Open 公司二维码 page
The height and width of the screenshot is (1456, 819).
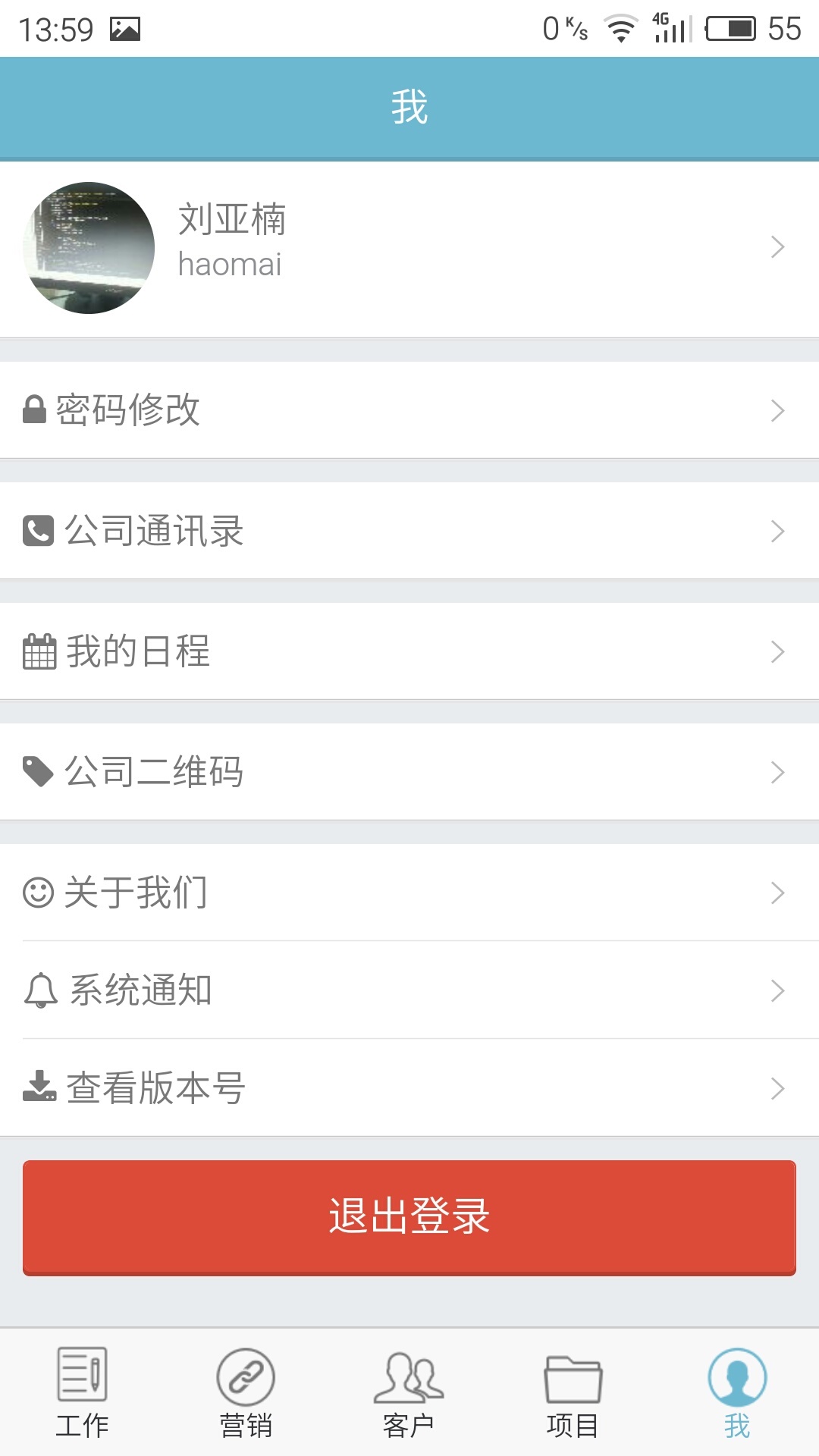point(409,772)
